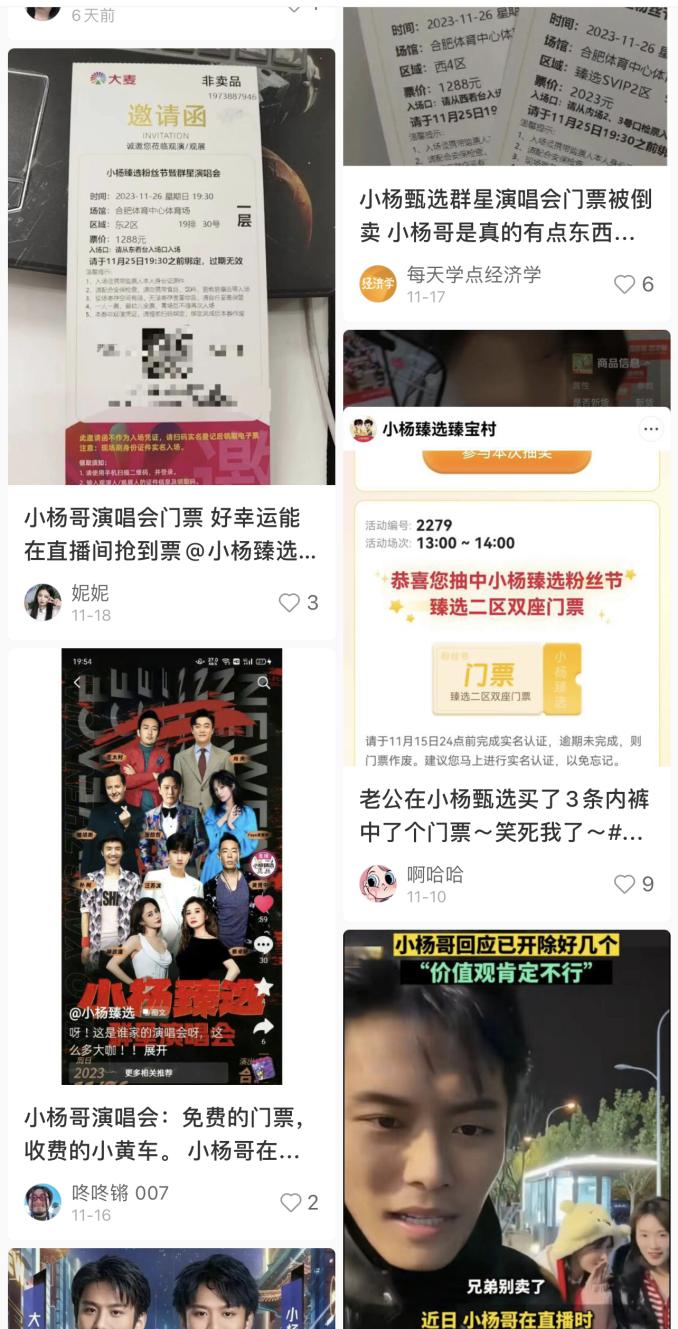The width and height of the screenshot is (678, 1329).
Task: Open the 小杨哥回应已开除好几个 video
Action: [x=506, y=1130]
